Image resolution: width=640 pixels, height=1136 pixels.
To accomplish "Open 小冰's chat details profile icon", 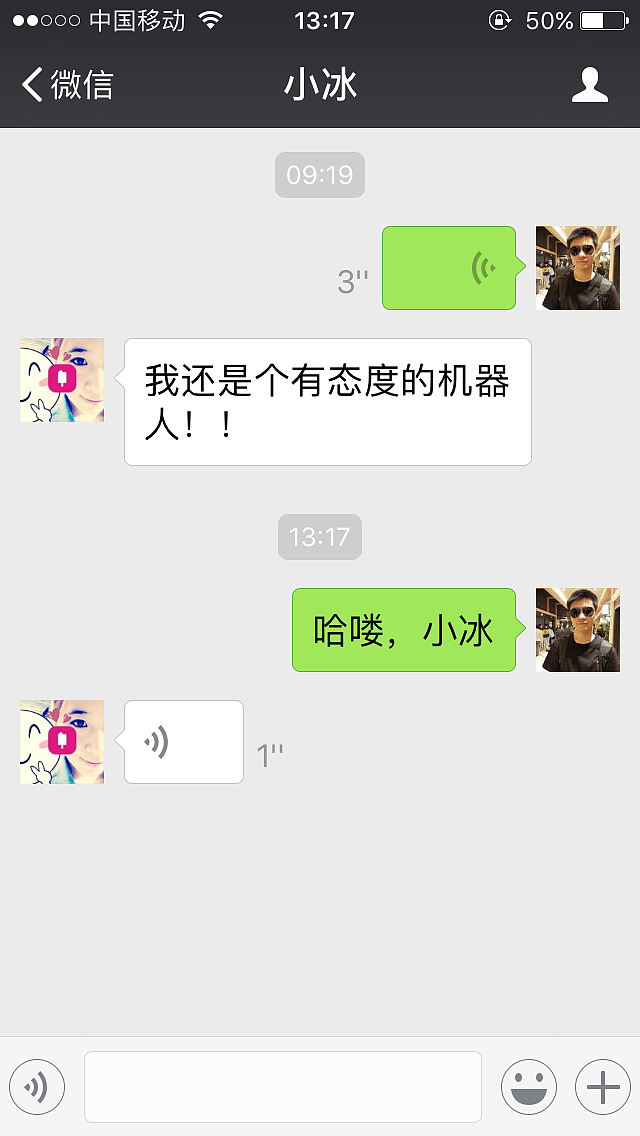I will click(590, 85).
